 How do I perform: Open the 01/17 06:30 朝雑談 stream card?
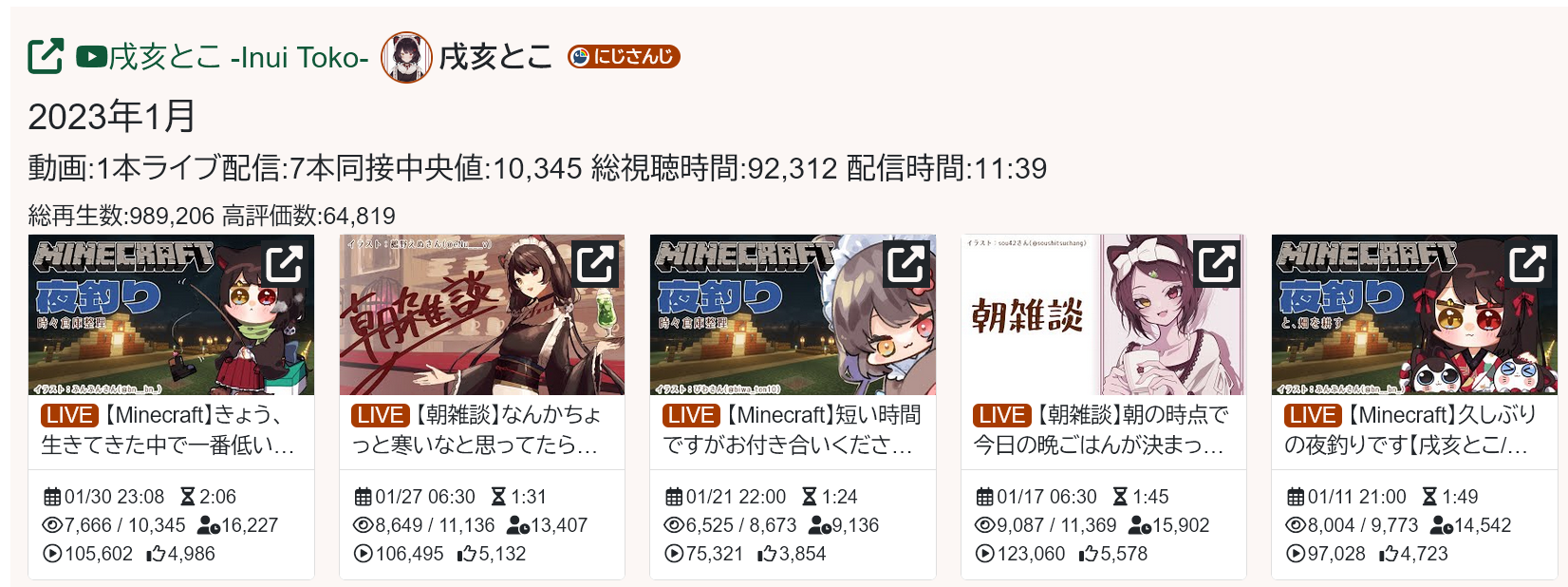[1102, 429]
